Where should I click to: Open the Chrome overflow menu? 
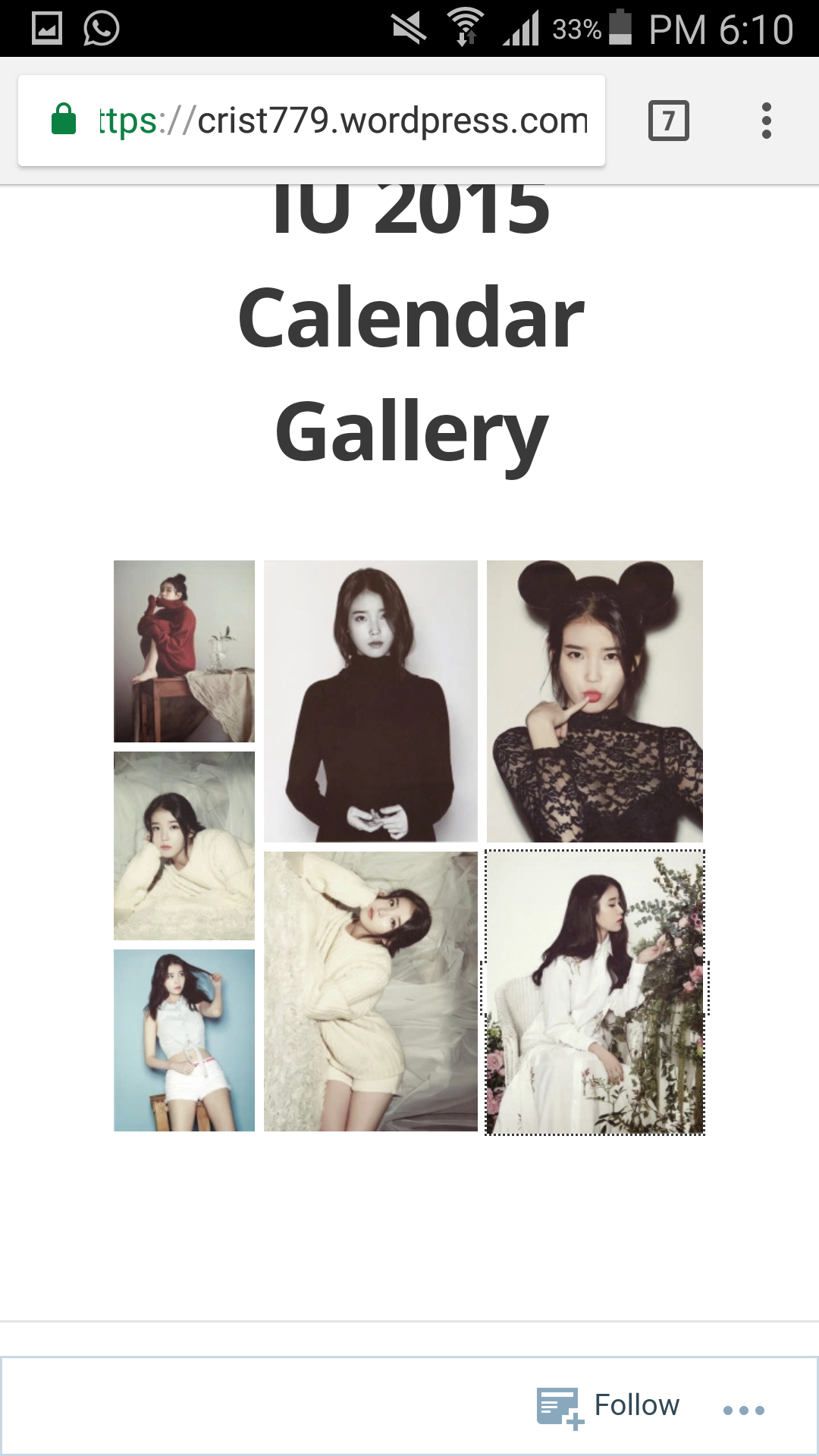pos(766,121)
